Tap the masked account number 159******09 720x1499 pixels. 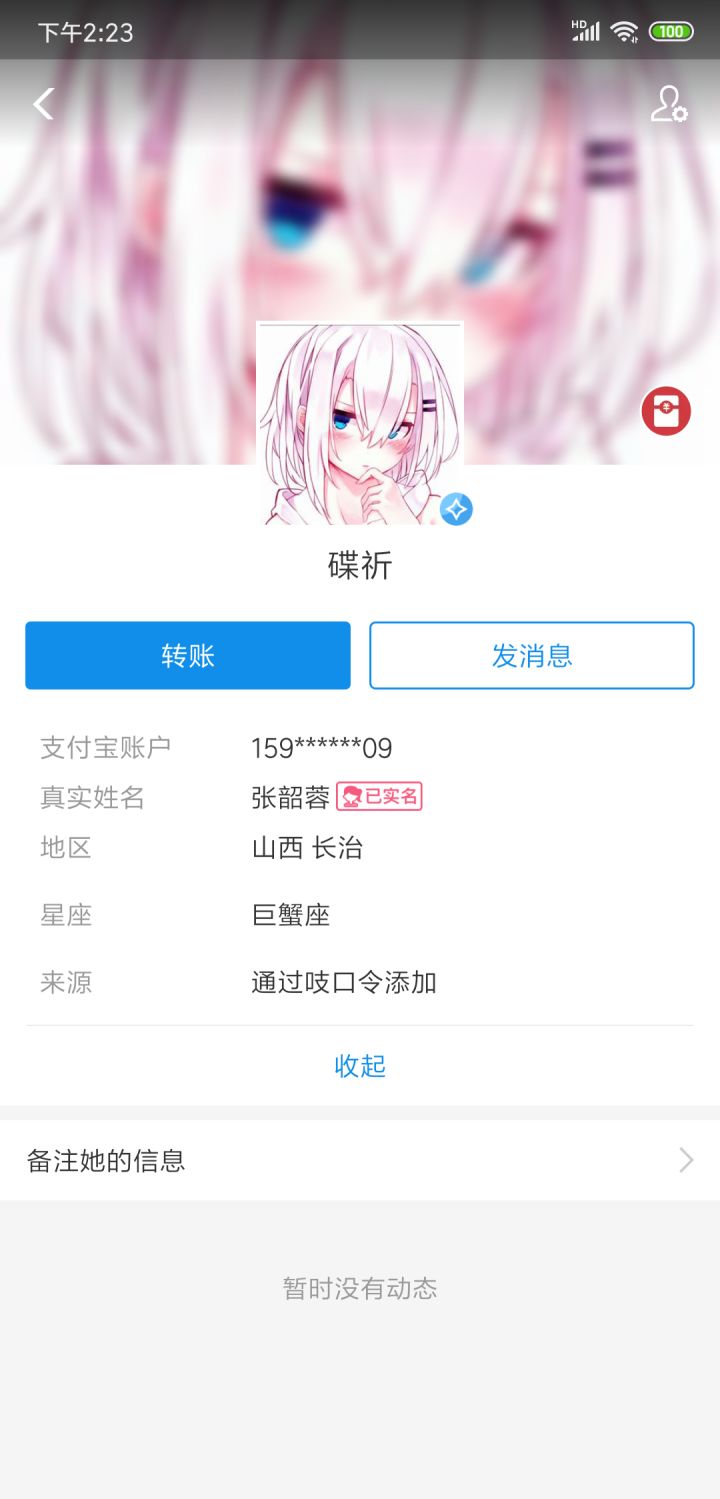pos(322,747)
